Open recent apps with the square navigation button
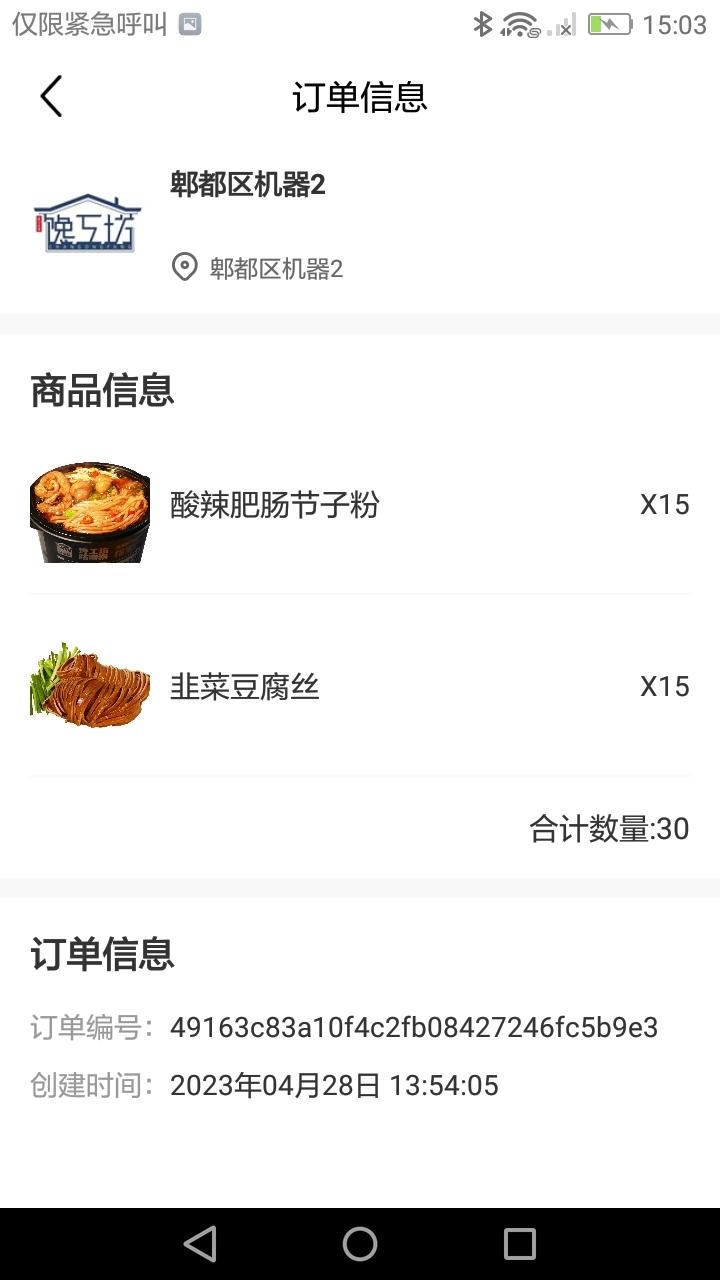The width and height of the screenshot is (720, 1280). click(519, 1243)
